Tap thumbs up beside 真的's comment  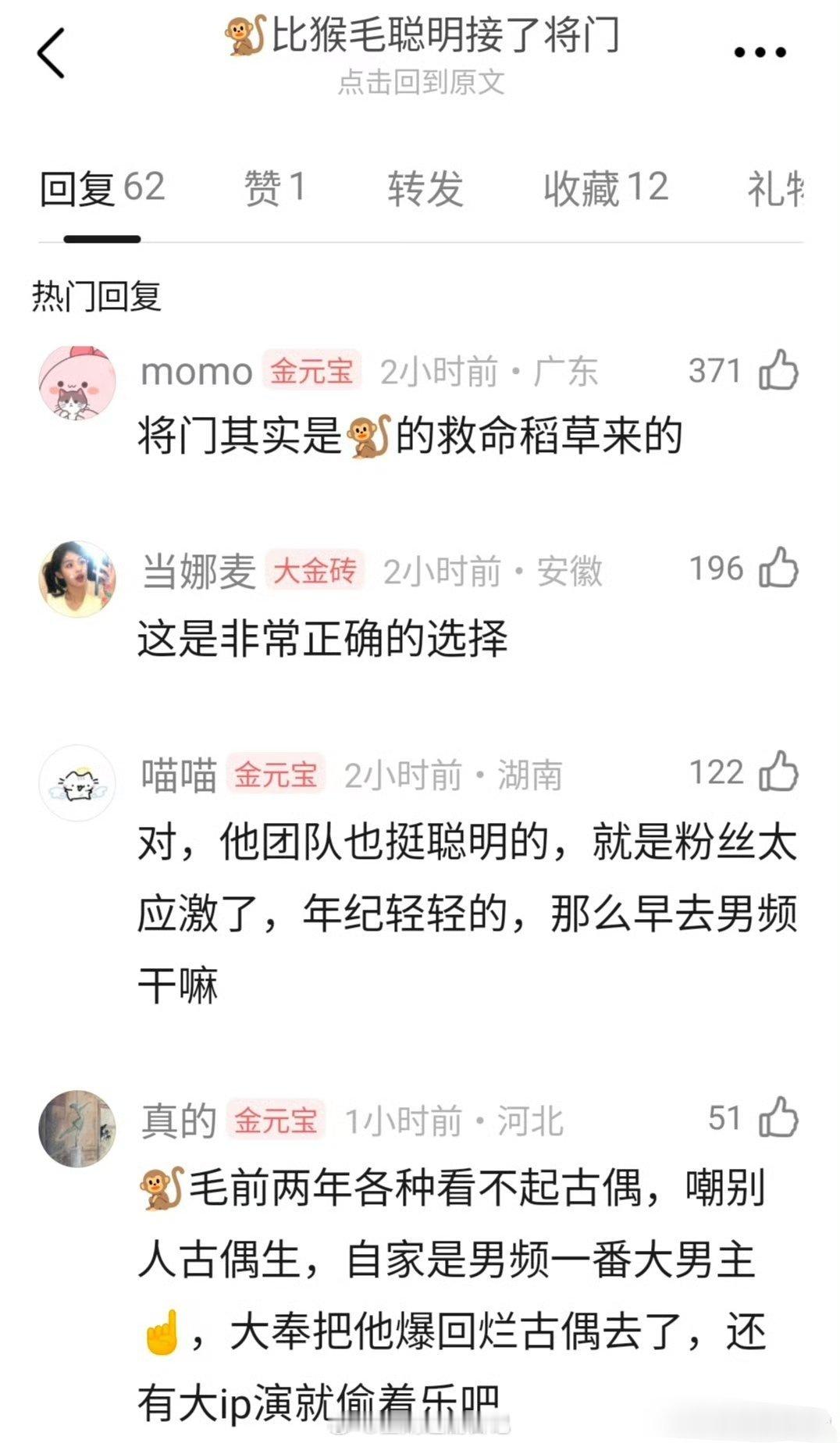tap(781, 1119)
